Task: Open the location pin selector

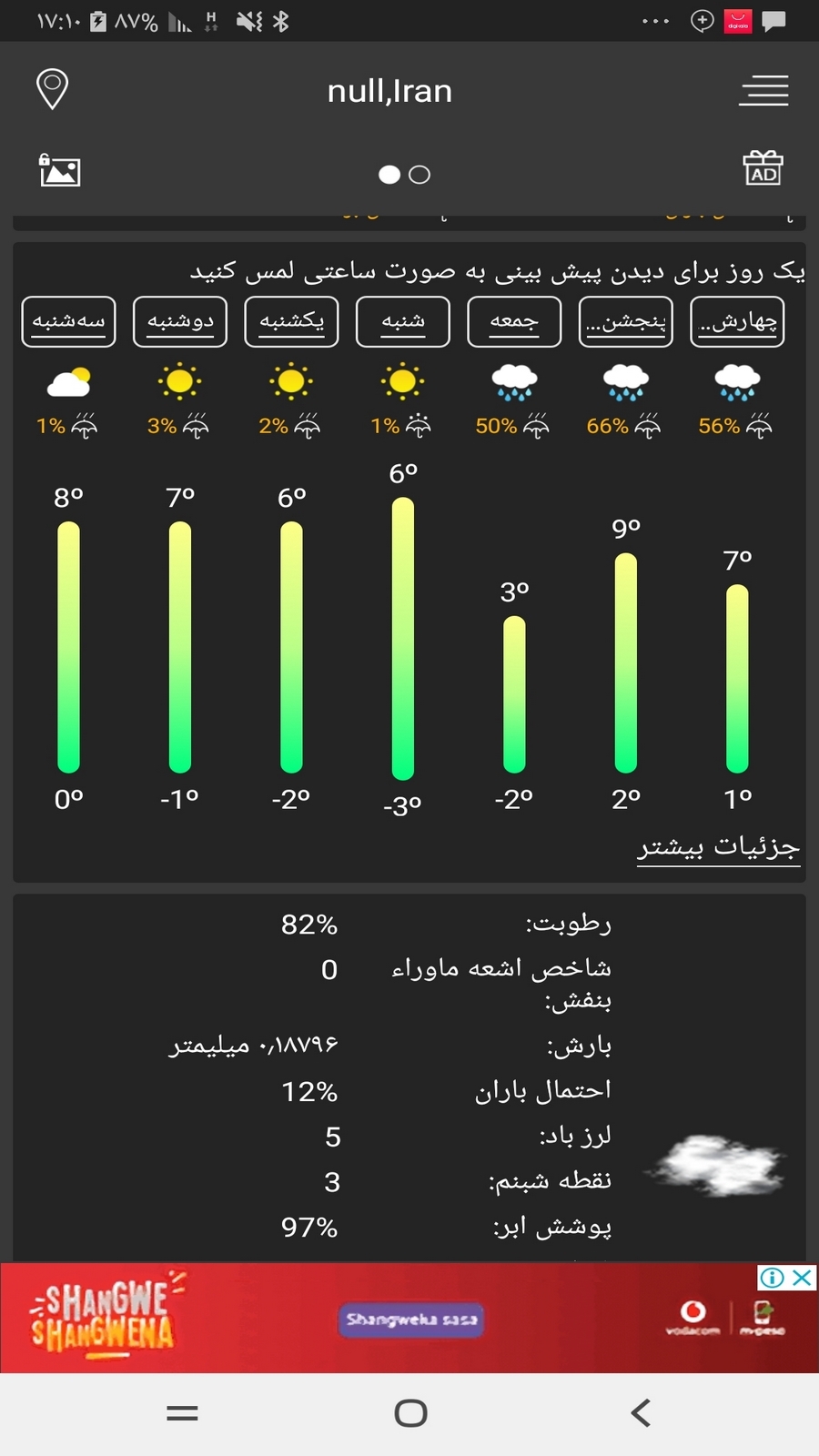Action: [x=52, y=89]
